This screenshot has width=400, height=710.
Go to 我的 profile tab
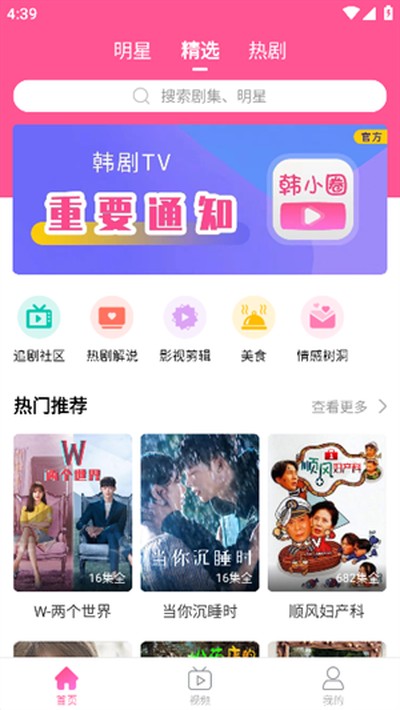(x=333, y=686)
